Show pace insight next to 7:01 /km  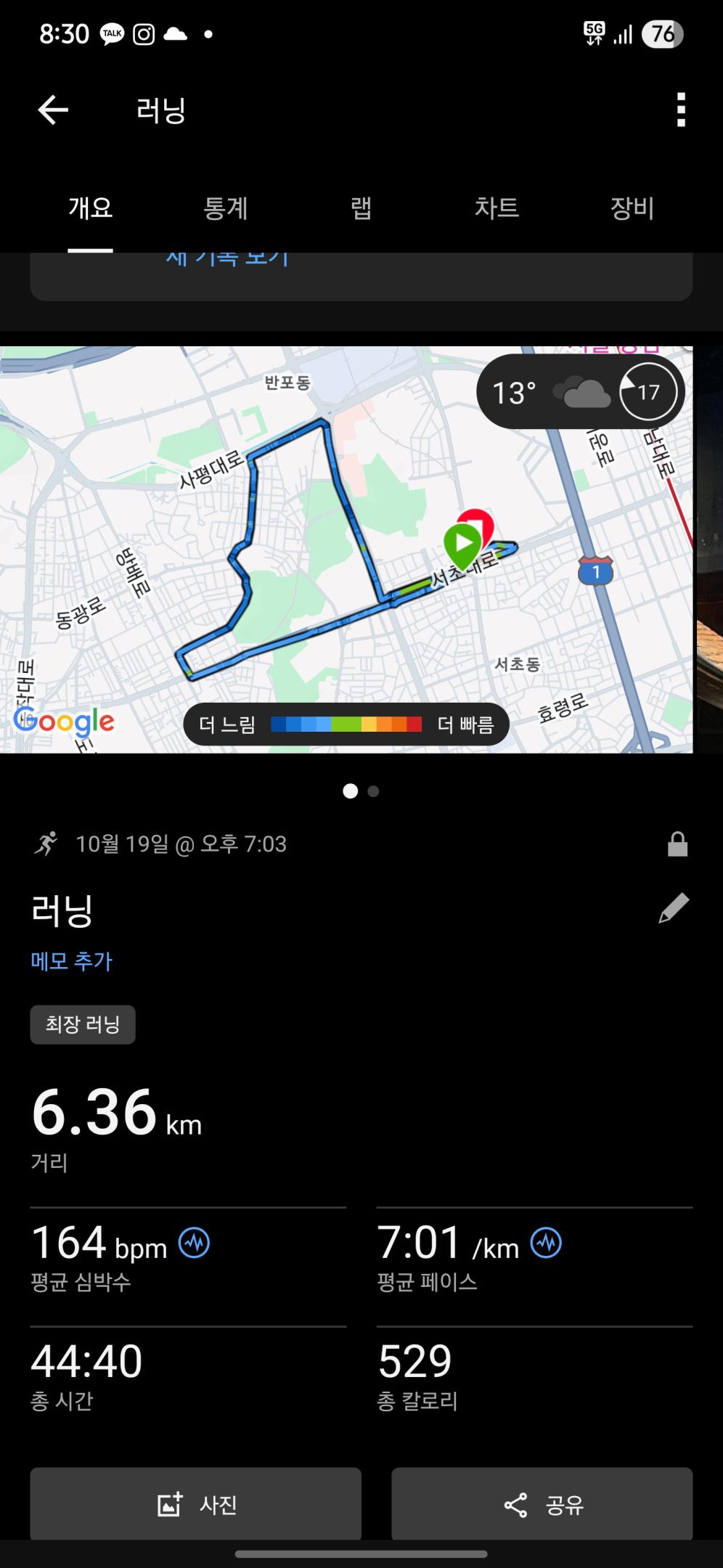click(546, 1244)
